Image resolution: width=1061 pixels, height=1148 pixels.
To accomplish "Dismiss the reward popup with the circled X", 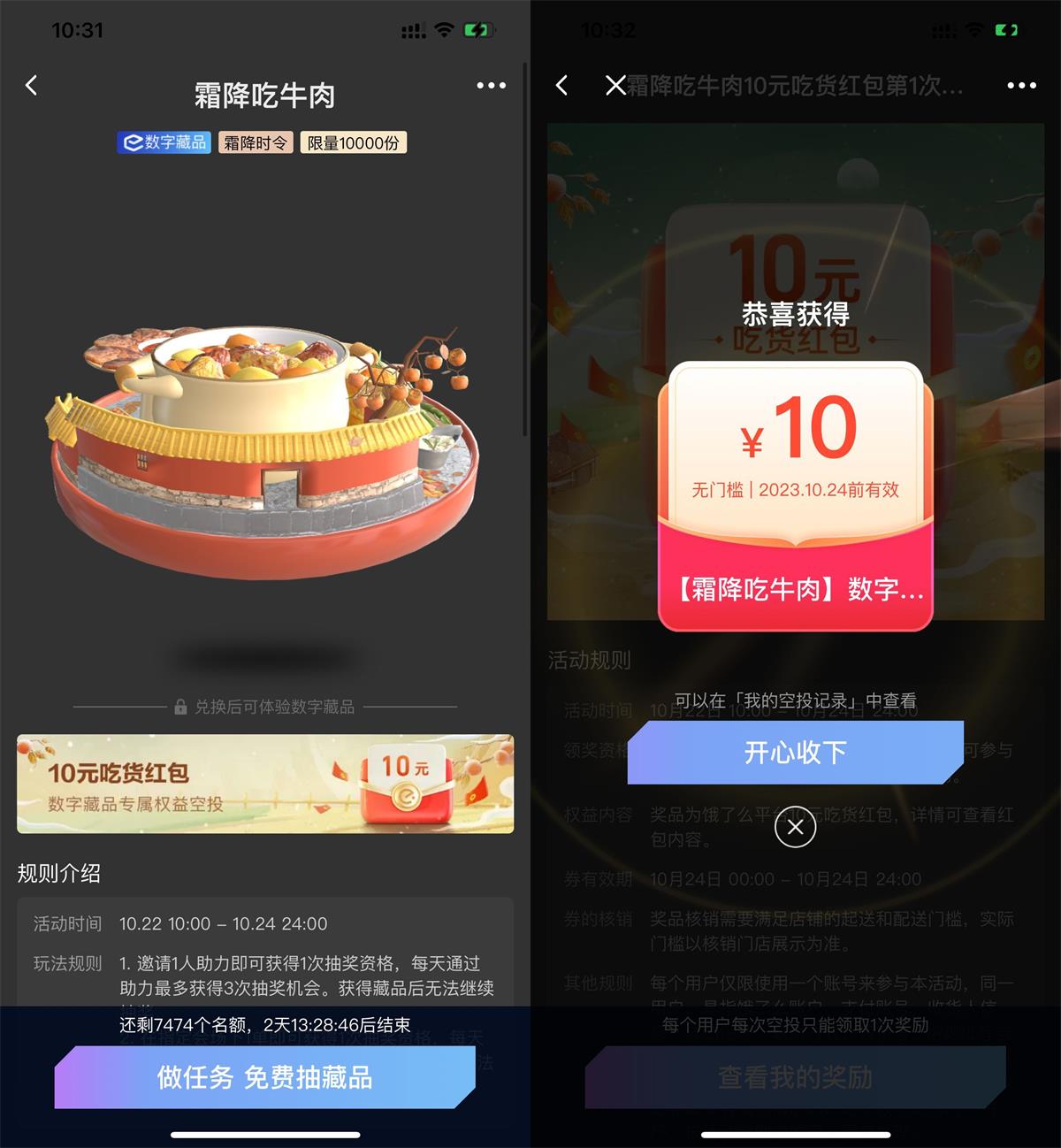I will click(x=795, y=827).
